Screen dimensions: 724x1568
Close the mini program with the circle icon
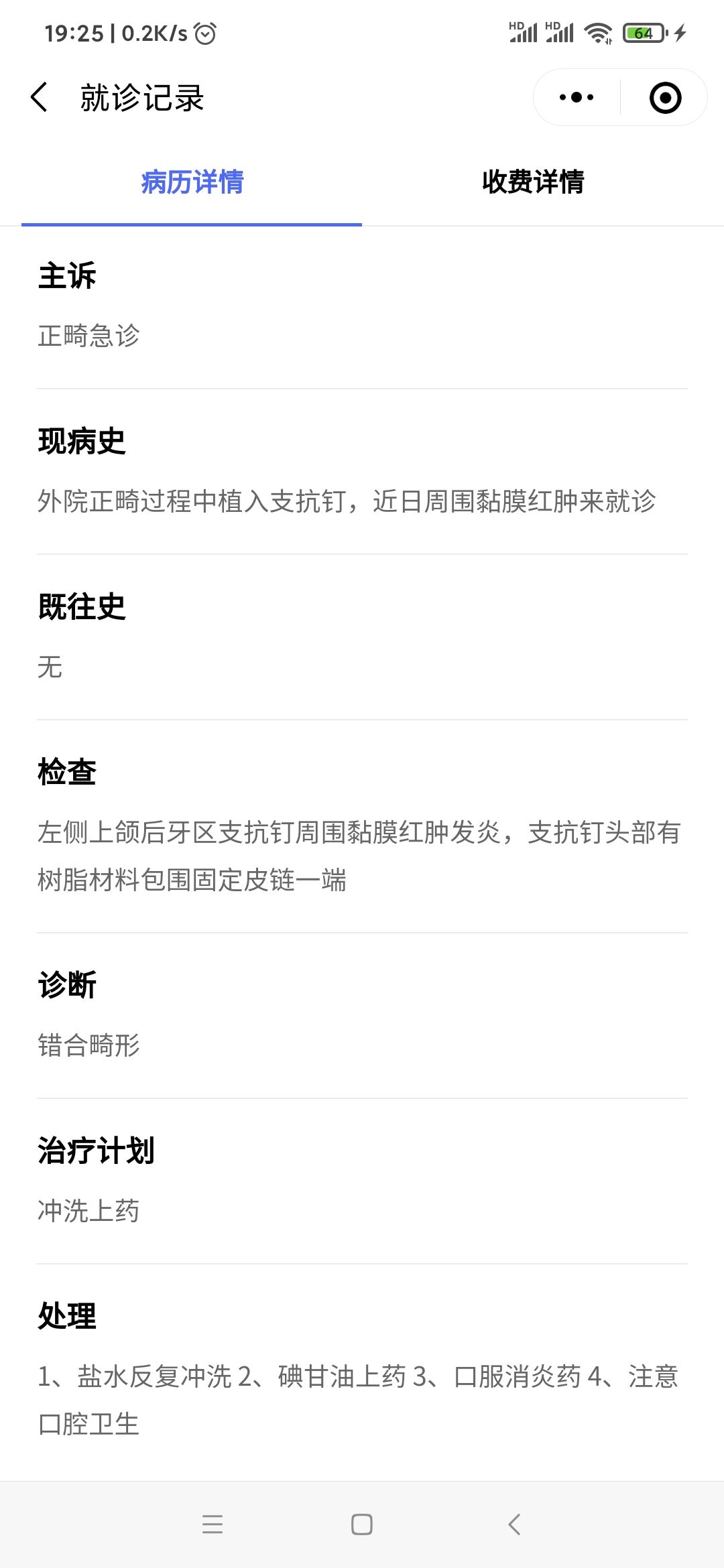(665, 98)
